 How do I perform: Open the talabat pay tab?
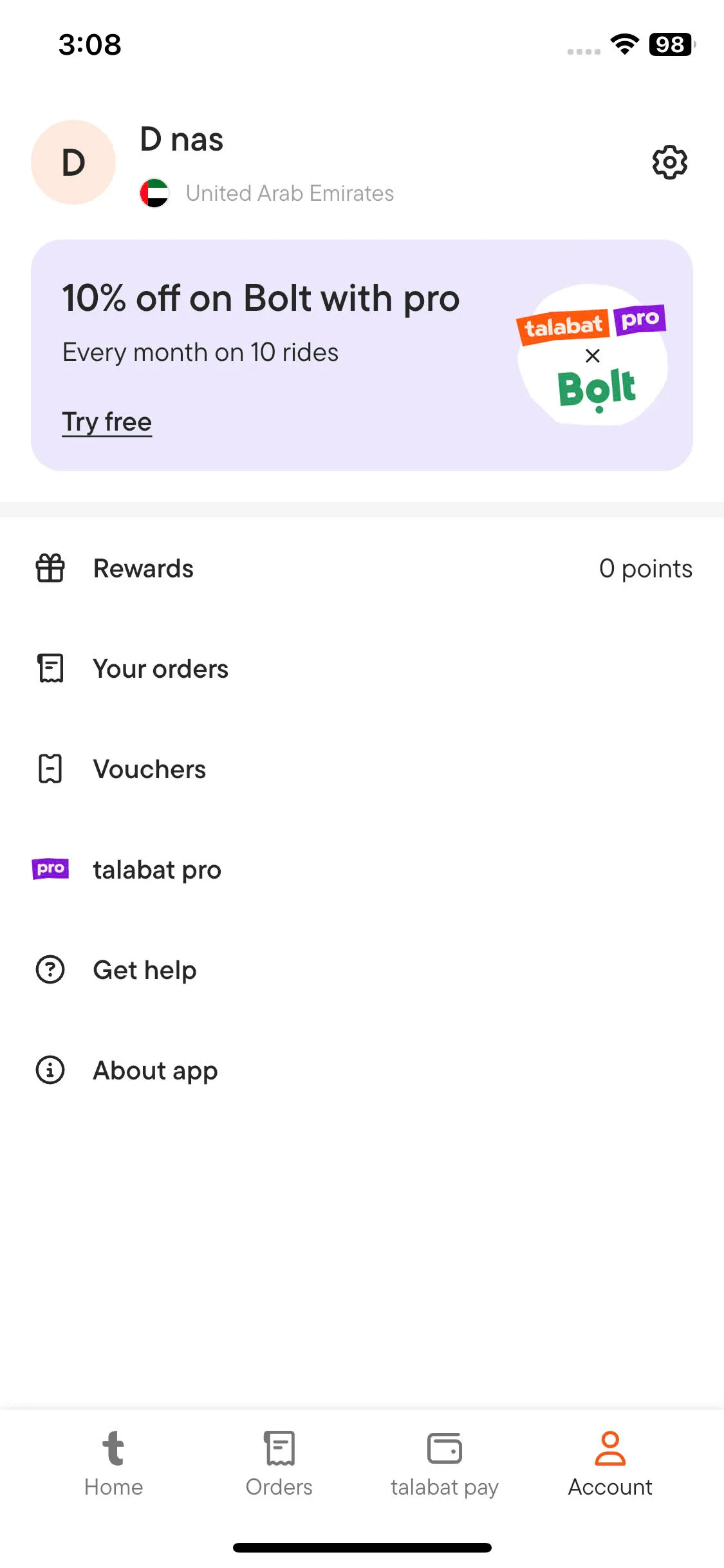tap(444, 1464)
